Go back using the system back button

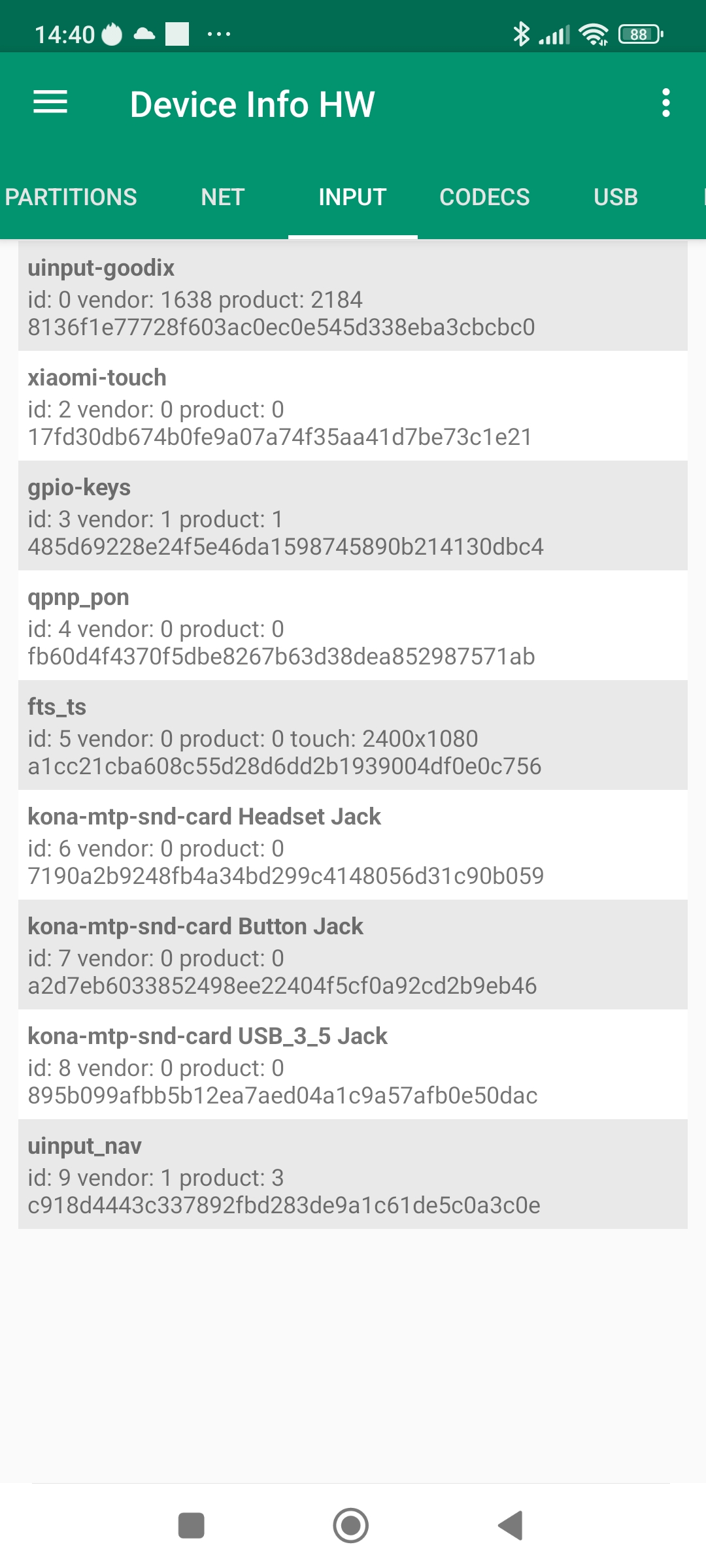pyautogui.click(x=511, y=1526)
